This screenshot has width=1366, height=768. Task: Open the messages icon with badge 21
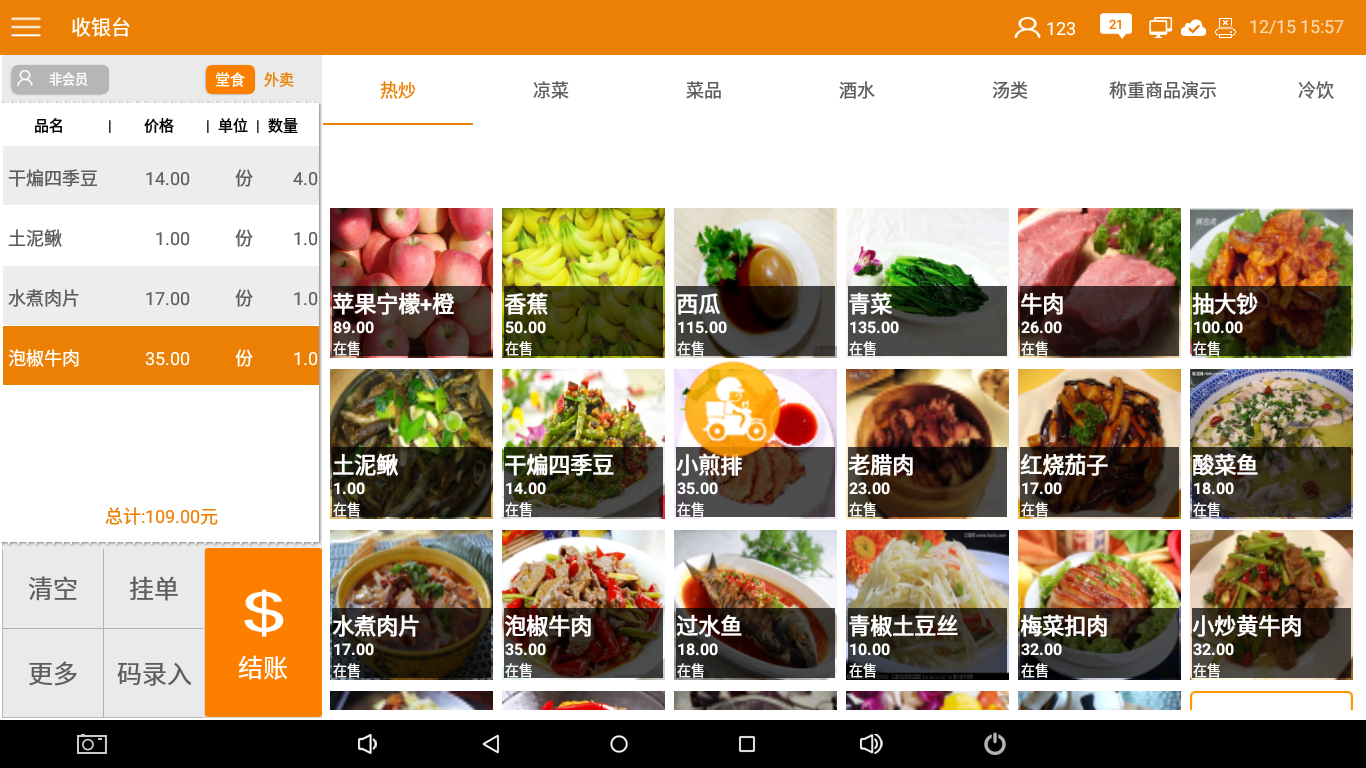pyautogui.click(x=1115, y=26)
